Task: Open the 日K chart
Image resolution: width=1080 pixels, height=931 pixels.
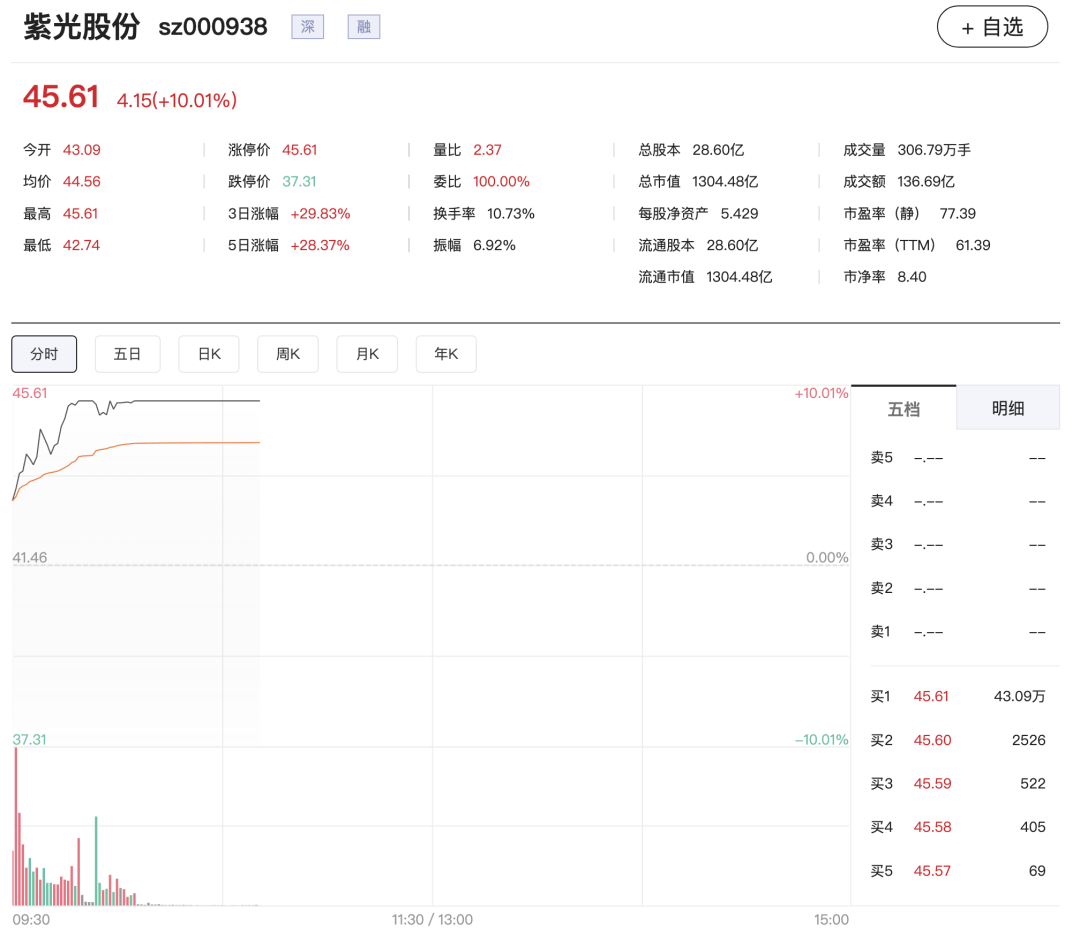Action: (209, 354)
